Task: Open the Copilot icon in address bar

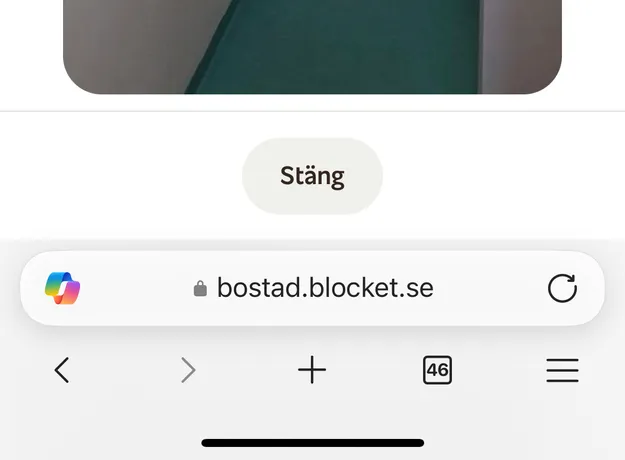Action: click(62, 289)
